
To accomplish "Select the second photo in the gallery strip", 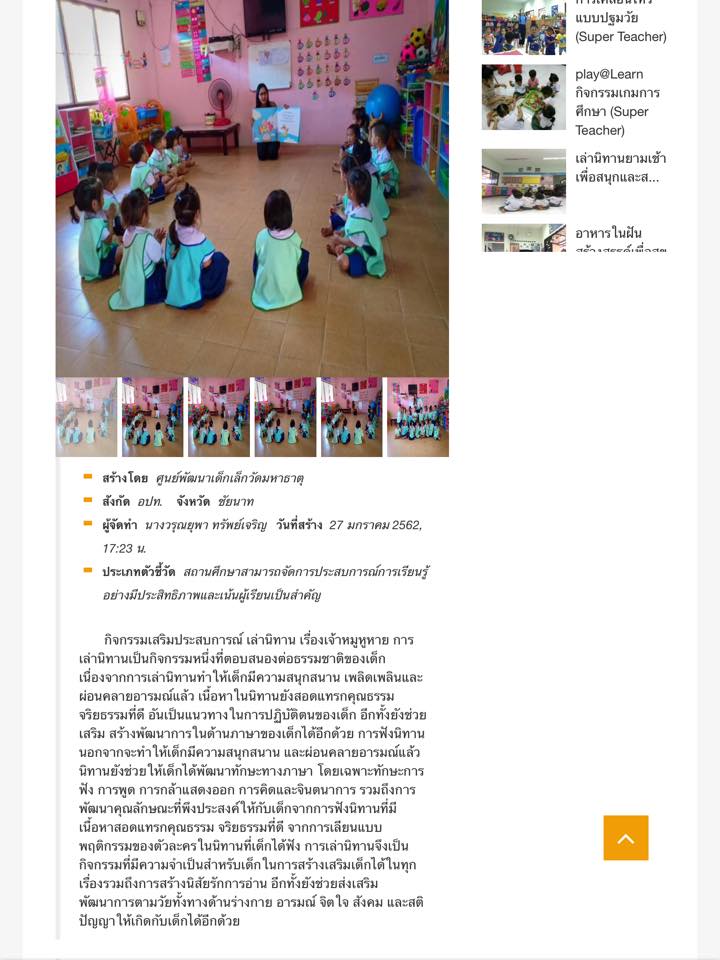I will [152, 417].
